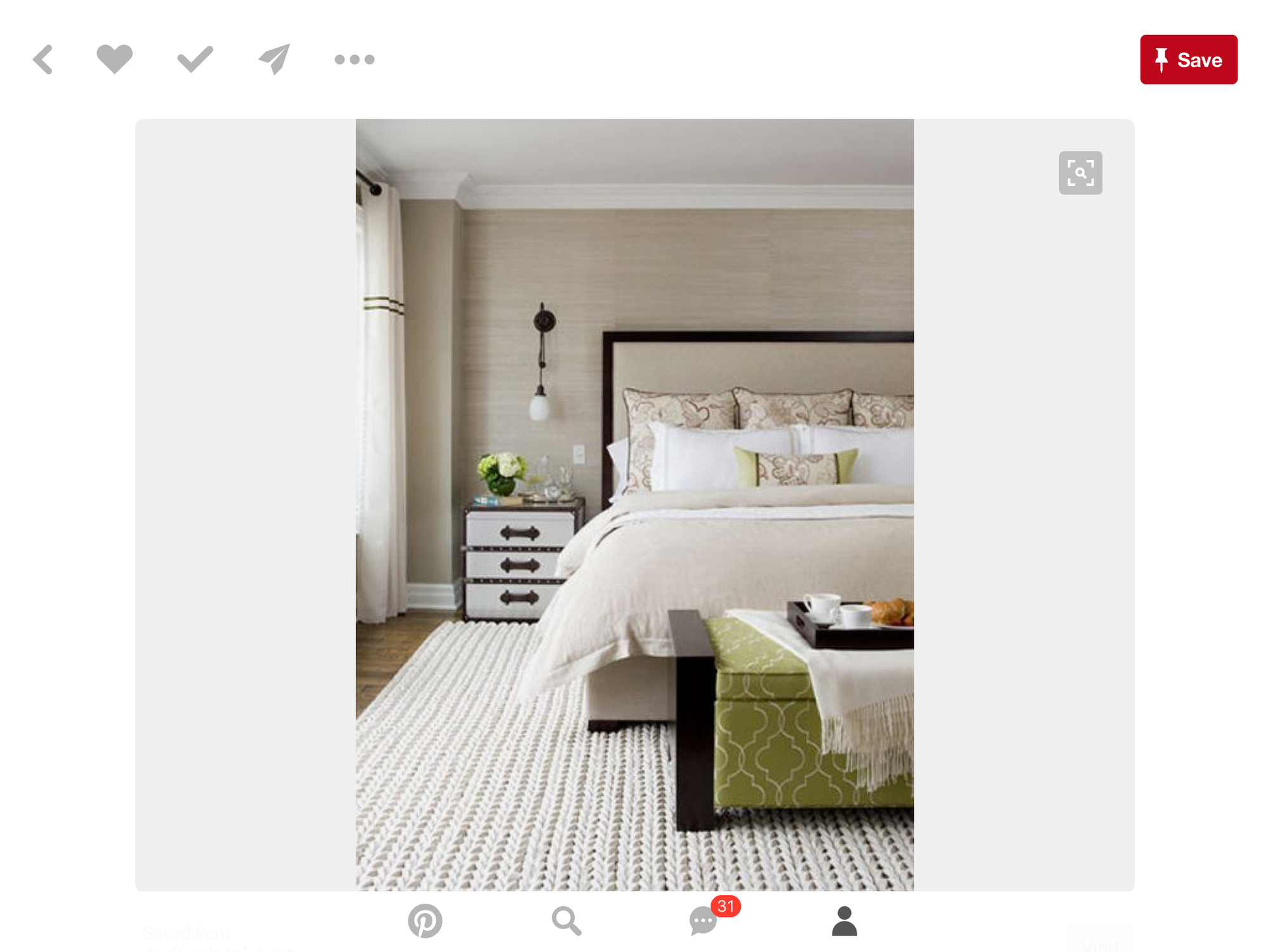The height and width of the screenshot is (952, 1270).
Task: Open the three-dot overflow menu
Action: click(354, 60)
